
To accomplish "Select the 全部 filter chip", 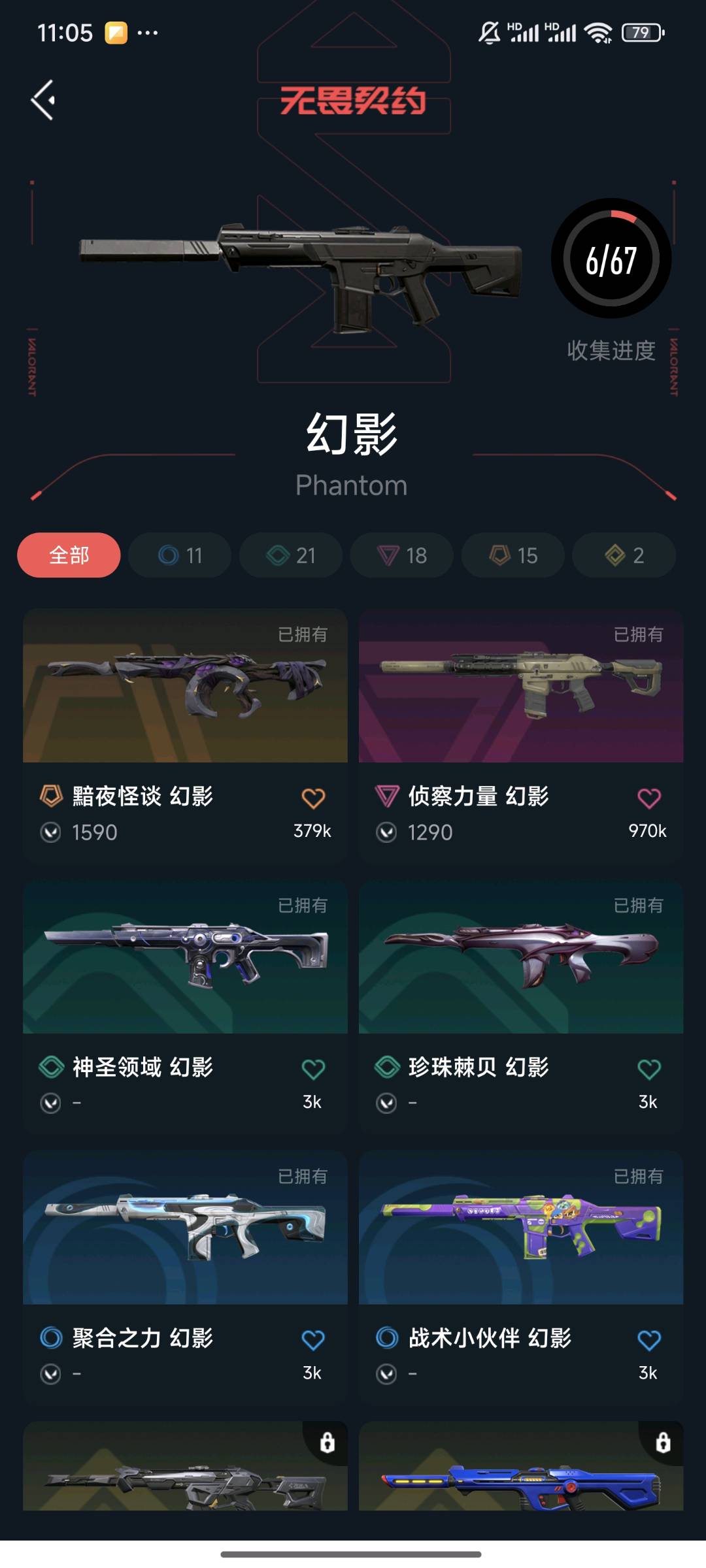I will [x=69, y=555].
